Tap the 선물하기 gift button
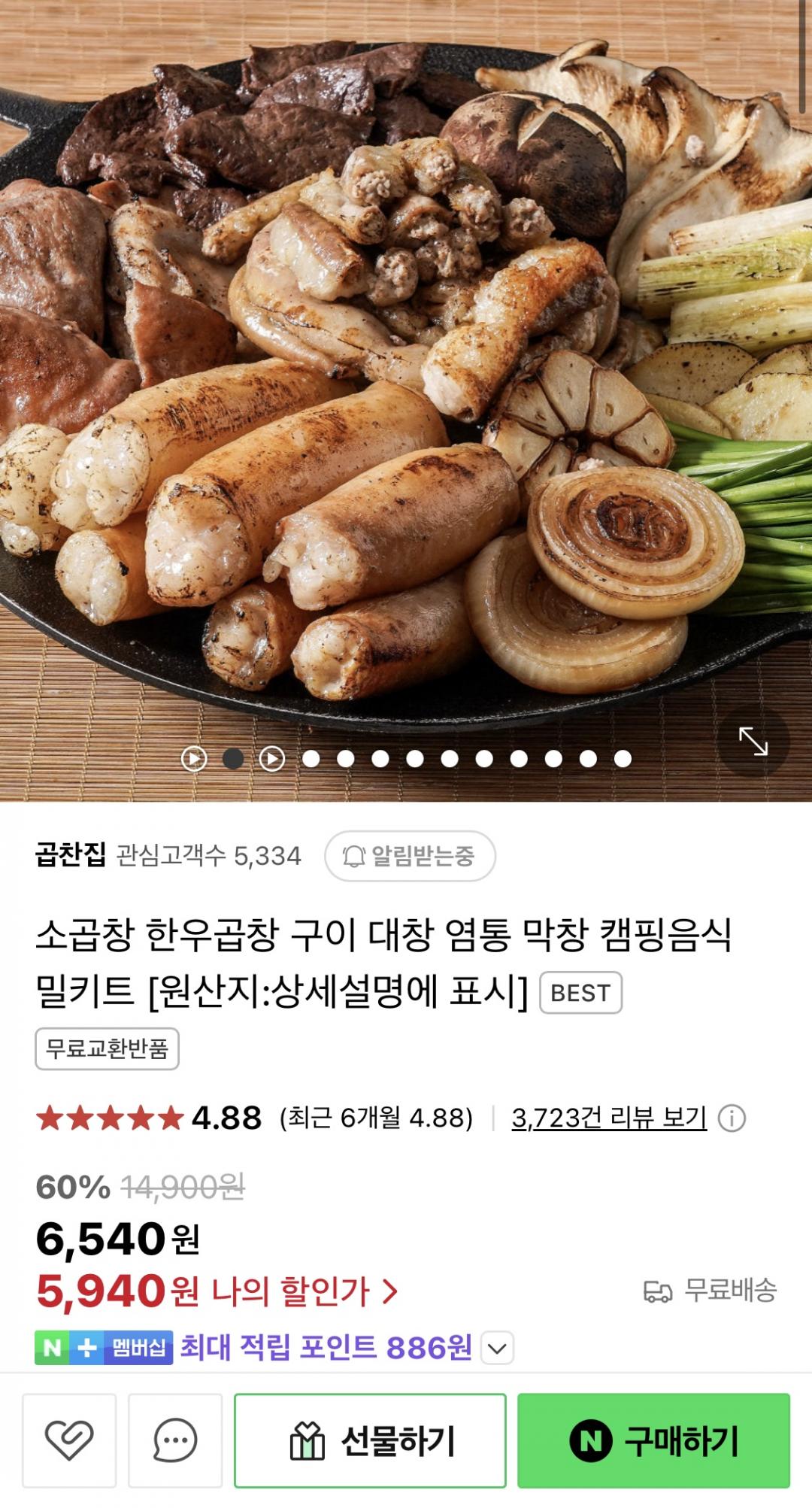 (370, 1440)
